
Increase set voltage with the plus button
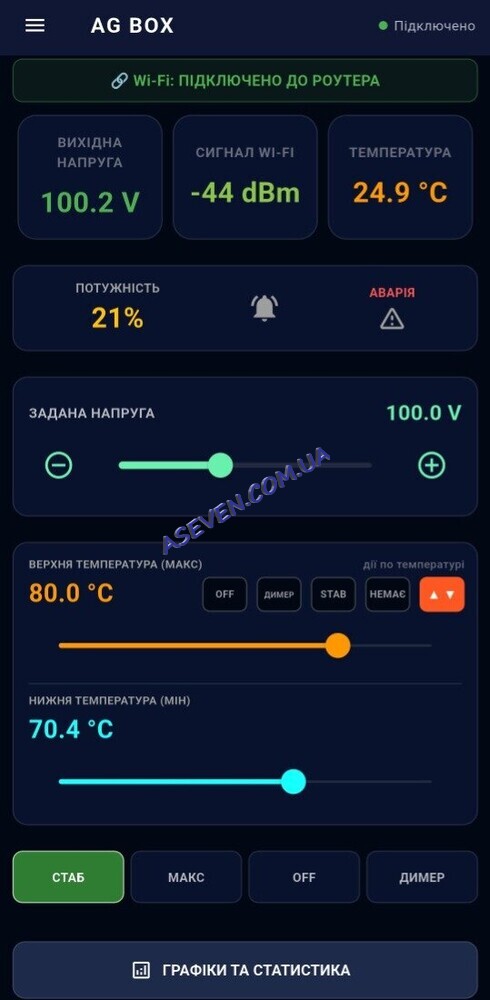click(431, 466)
